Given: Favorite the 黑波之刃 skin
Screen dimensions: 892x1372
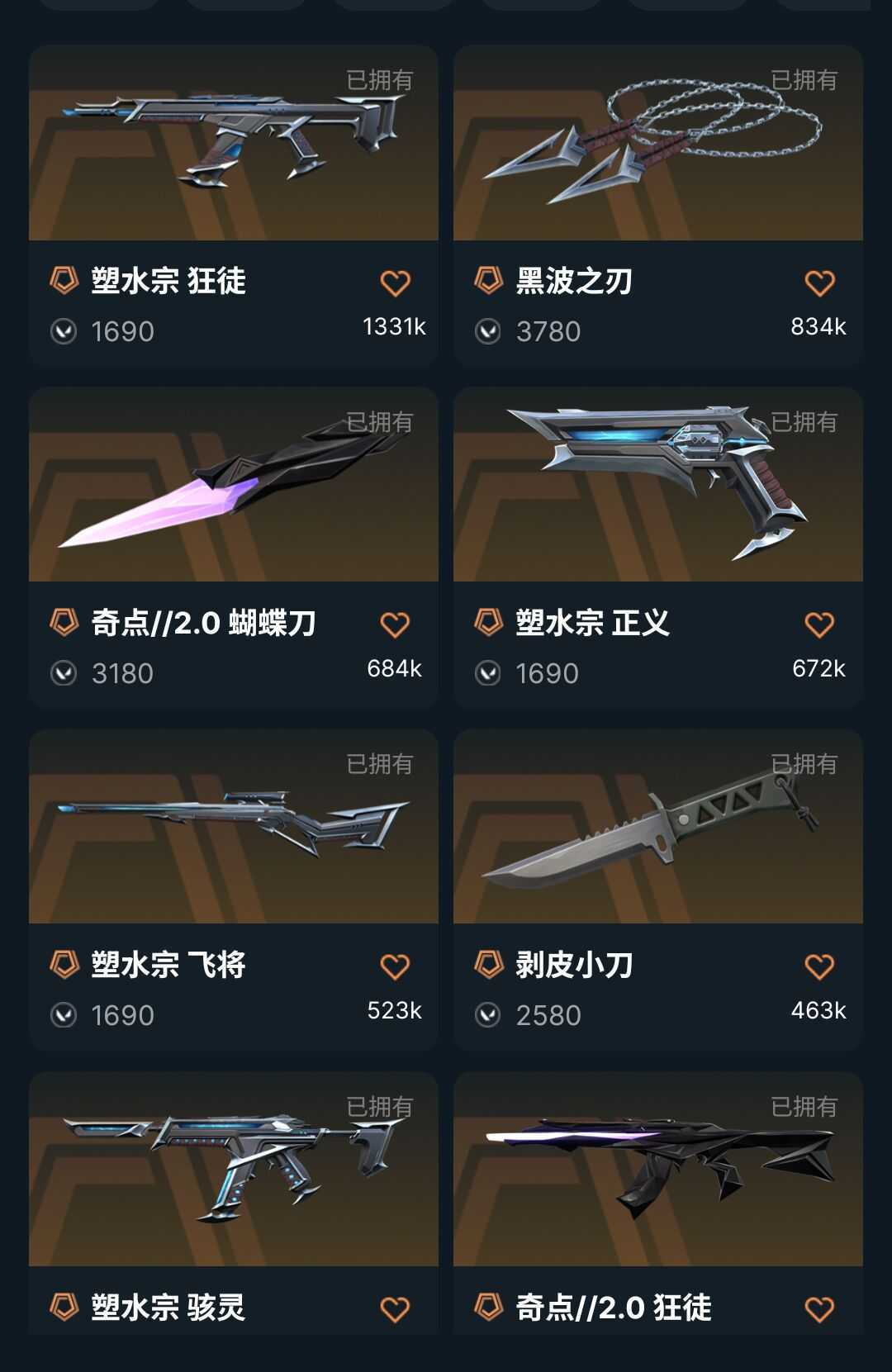Looking at the screenshot, I should tap(819, 283).
